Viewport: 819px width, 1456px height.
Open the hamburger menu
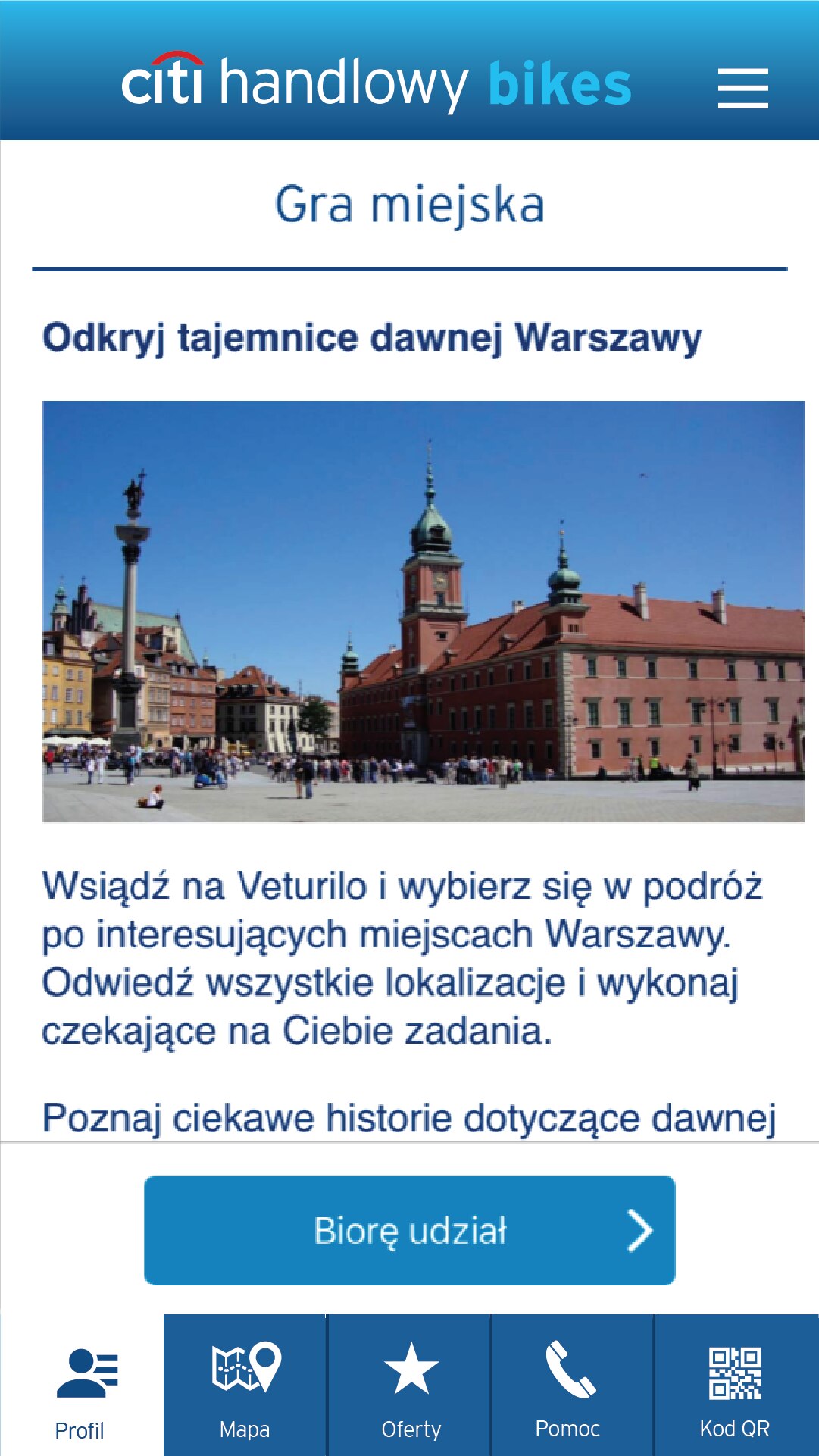(x=742, y=88)
